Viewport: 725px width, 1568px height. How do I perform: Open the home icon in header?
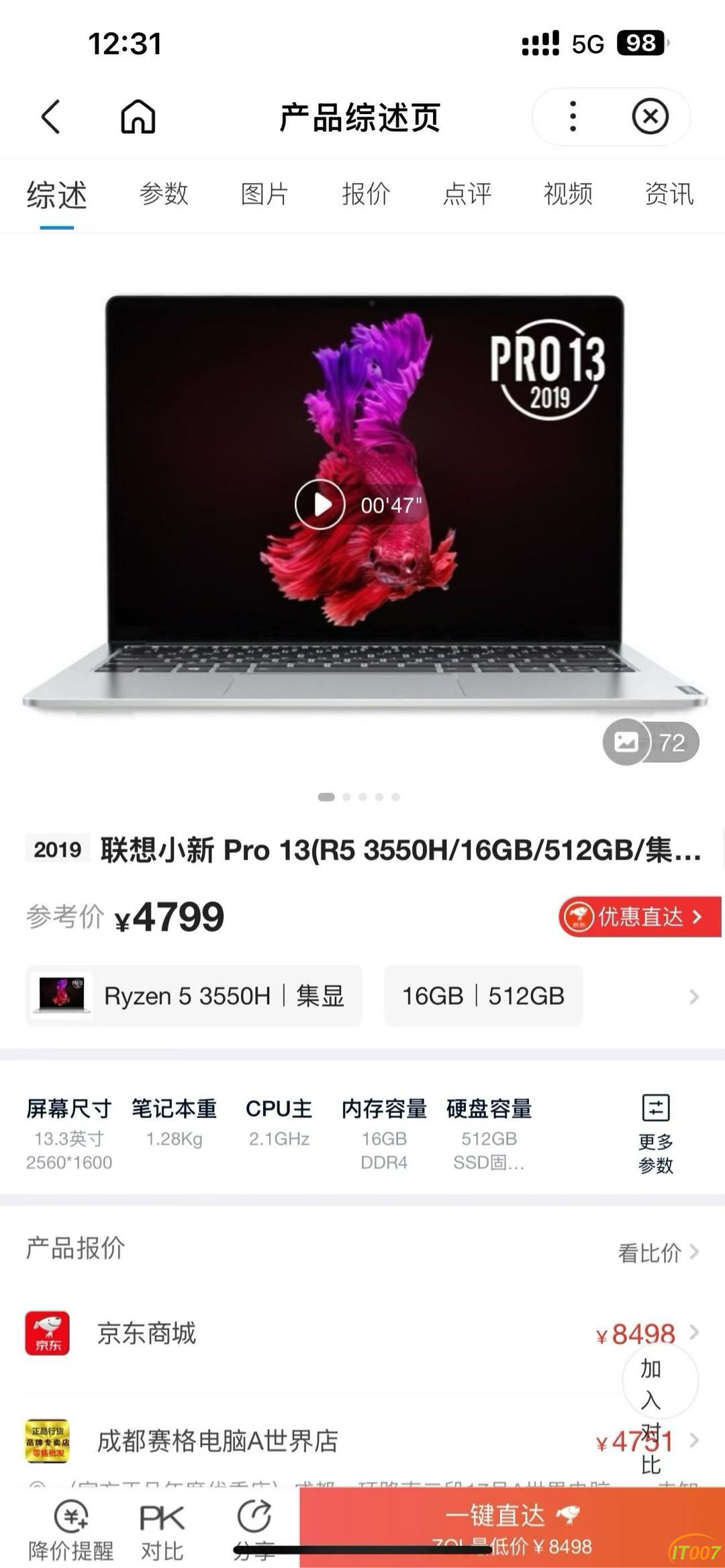138,117
